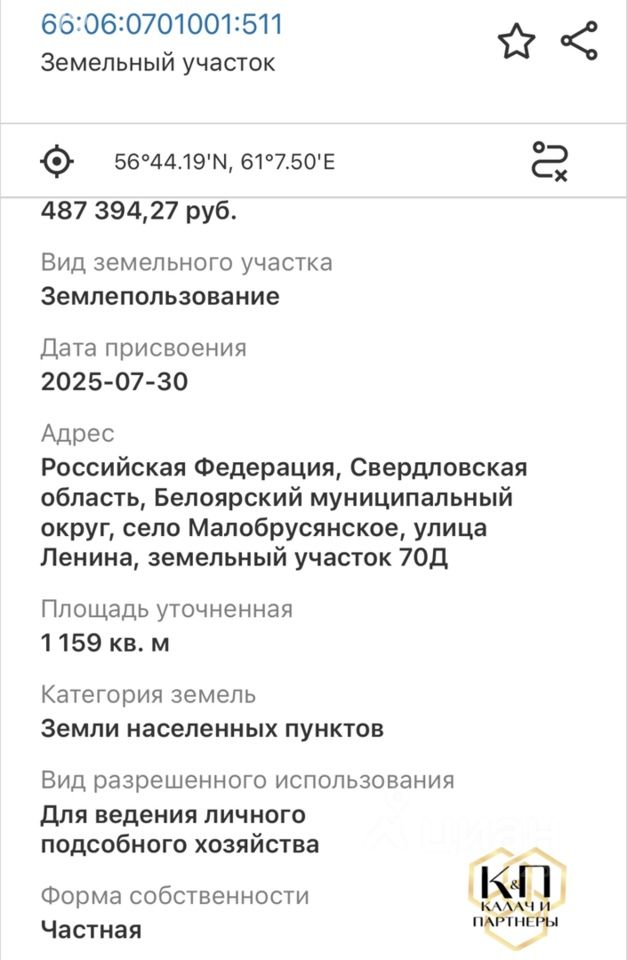
Task: Share the land plot details
Action: pos(579,42)
